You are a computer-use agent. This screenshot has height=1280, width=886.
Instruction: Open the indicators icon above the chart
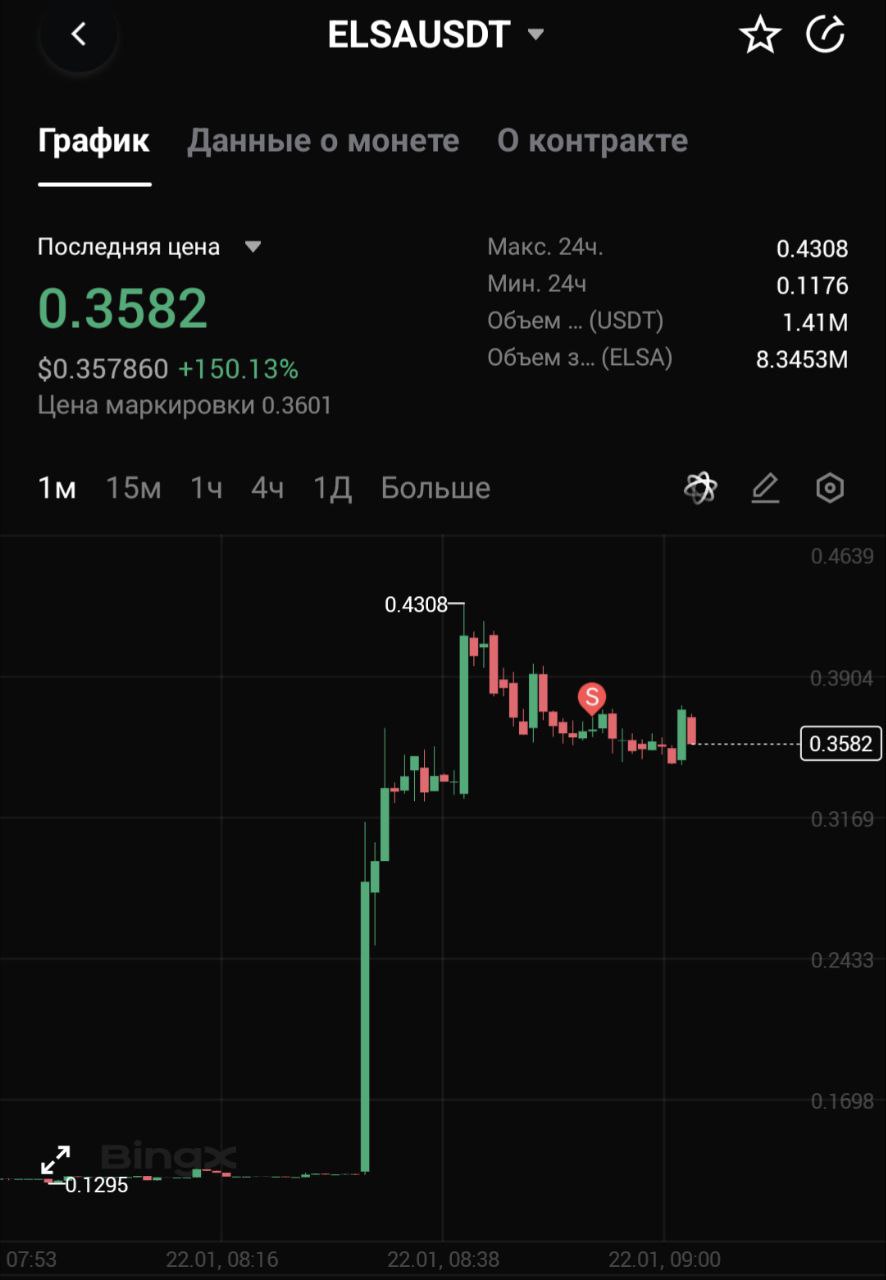coord(700,488)
